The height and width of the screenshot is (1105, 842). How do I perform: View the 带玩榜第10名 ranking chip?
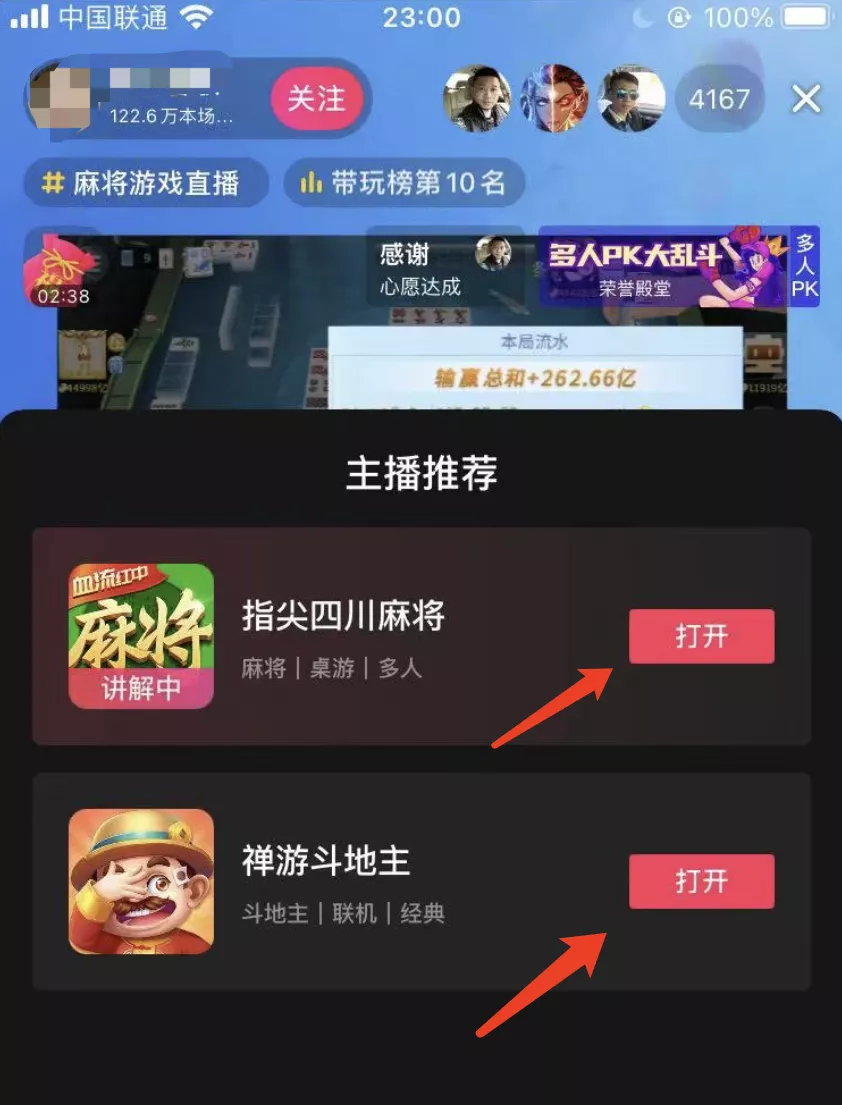pyautogui.click(x=404, y=183)
